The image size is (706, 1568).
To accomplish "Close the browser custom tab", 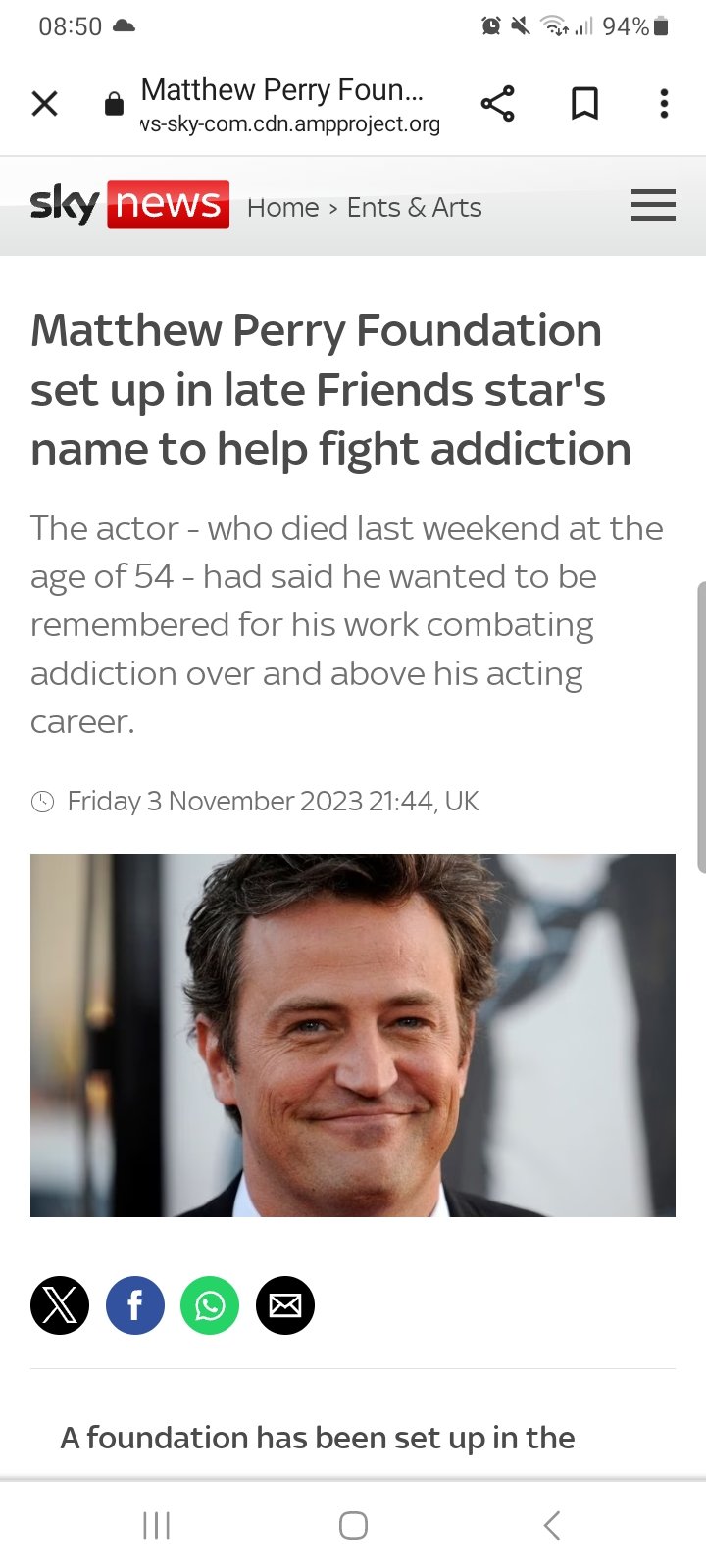I will point(45,103).
